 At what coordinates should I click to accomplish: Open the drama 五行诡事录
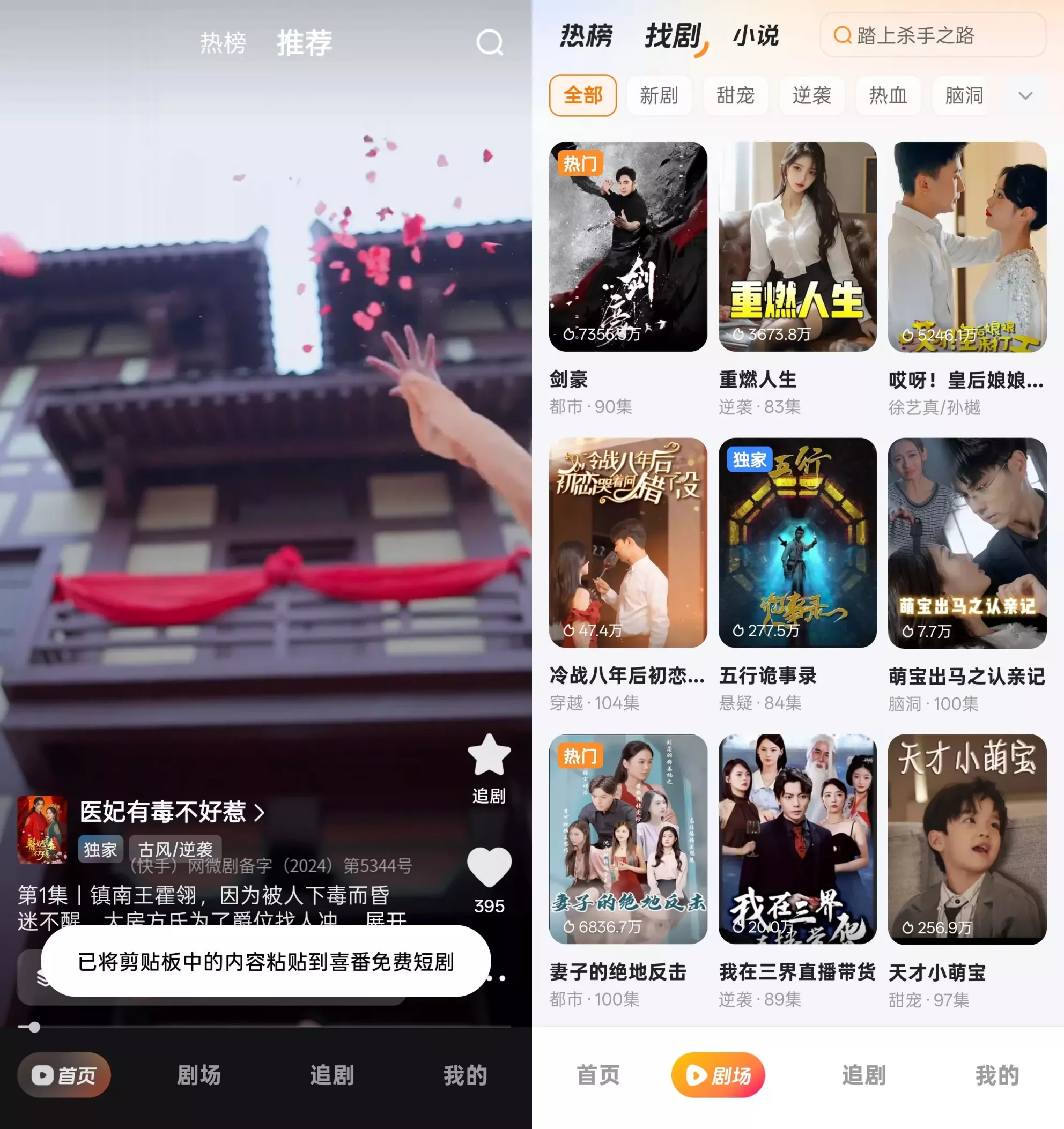[x=797, y=543]
